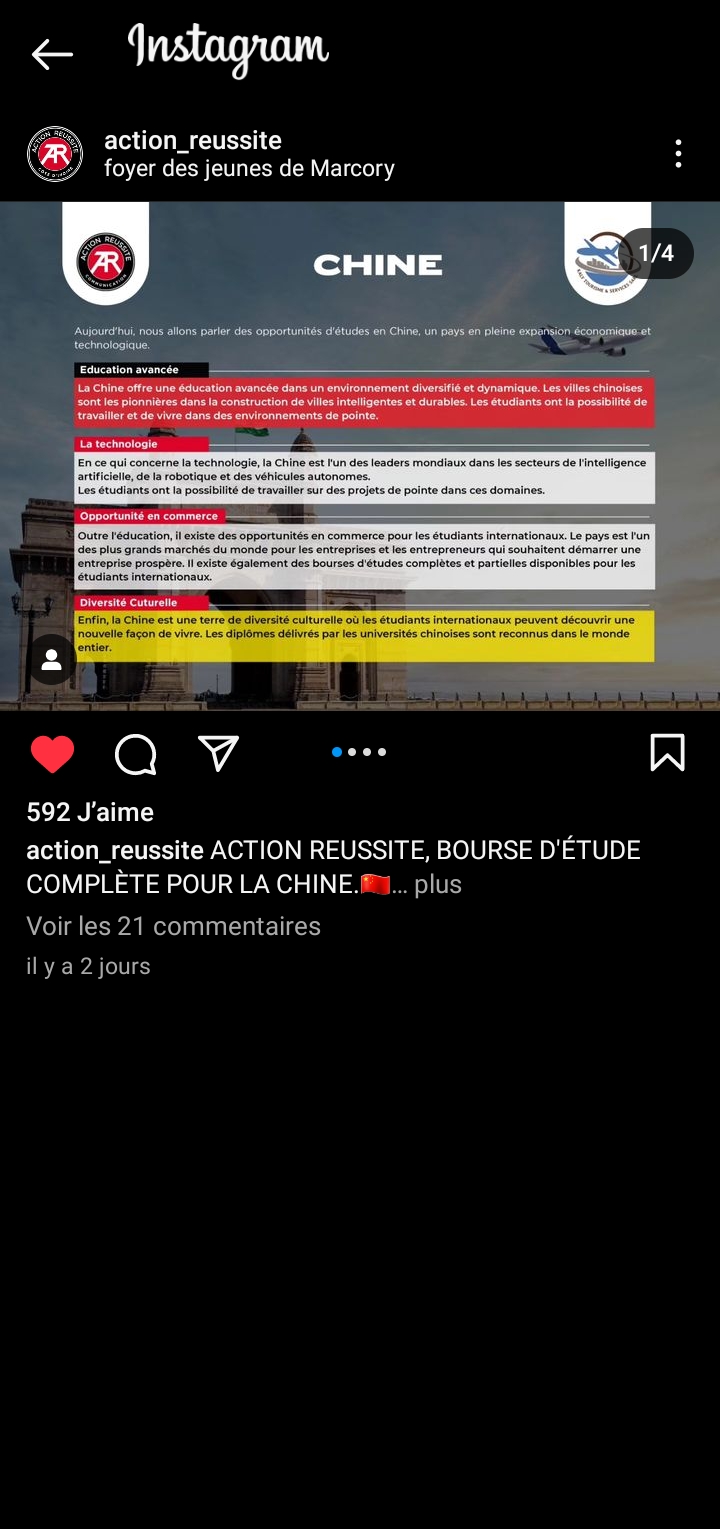This screenshot has width=720, height=1529.
Task: Open Voir les 21 commentaires
Action: click(173, 926)
